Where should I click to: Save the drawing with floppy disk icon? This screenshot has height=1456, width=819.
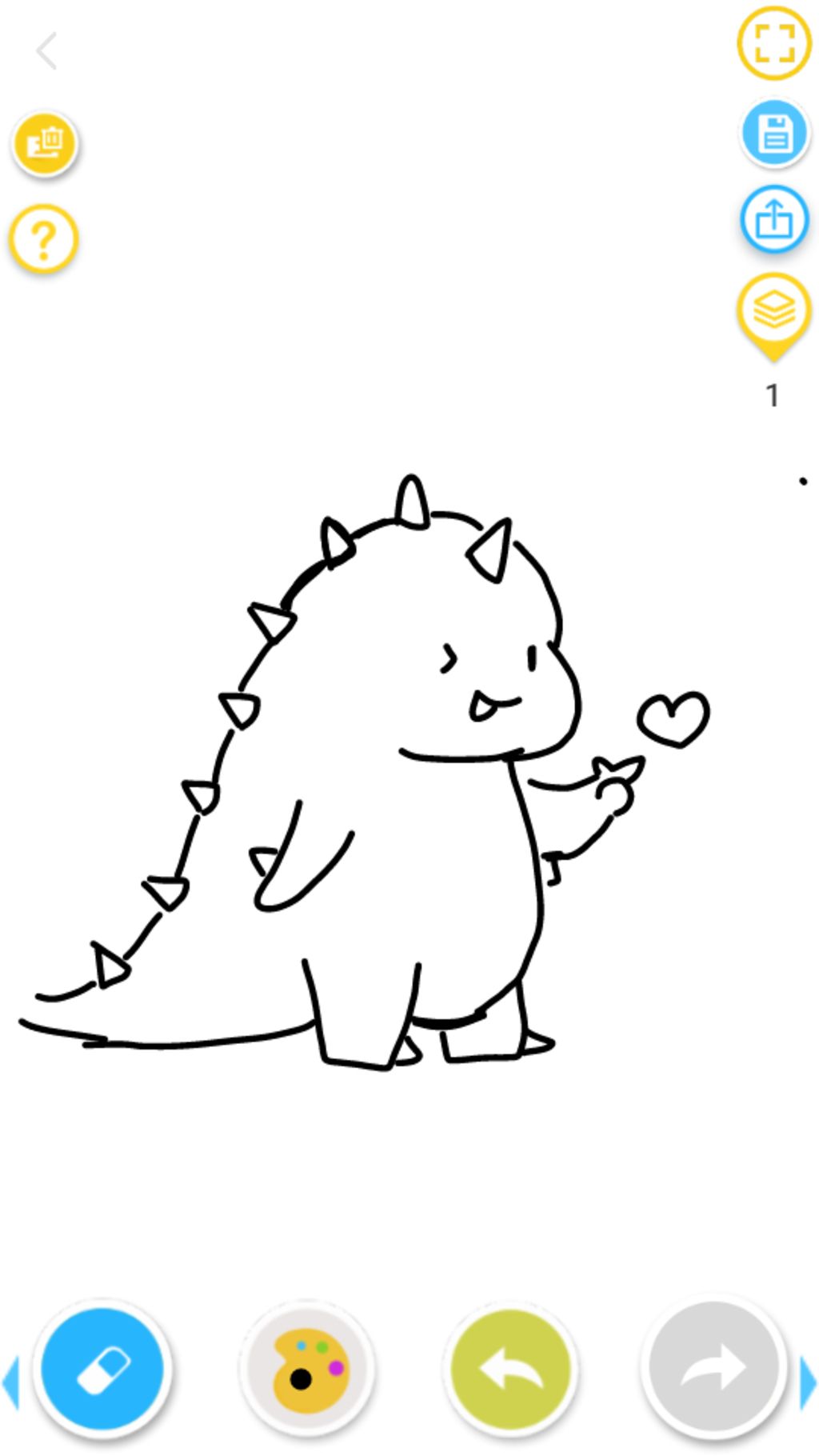pyautogui.click(x=773, y=133)
